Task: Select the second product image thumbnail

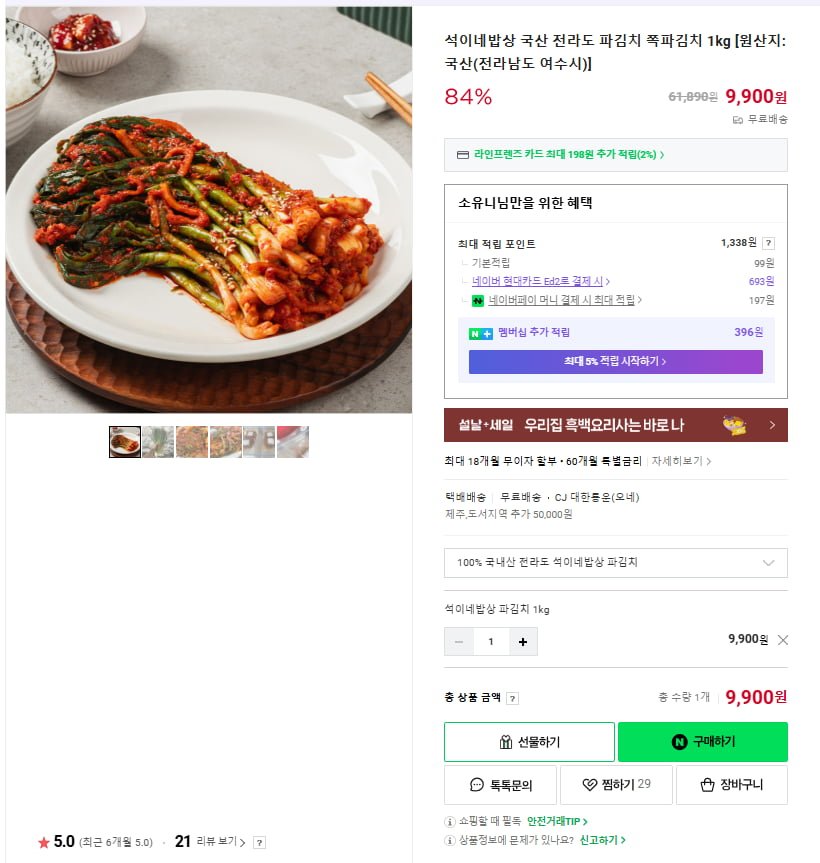Action: pos(158,441)
